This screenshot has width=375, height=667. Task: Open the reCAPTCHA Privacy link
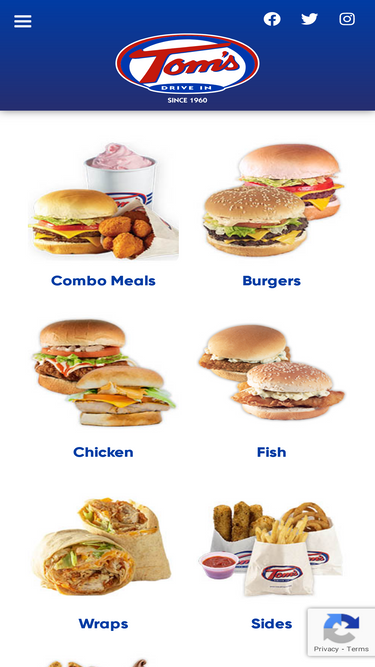point(327,649)
